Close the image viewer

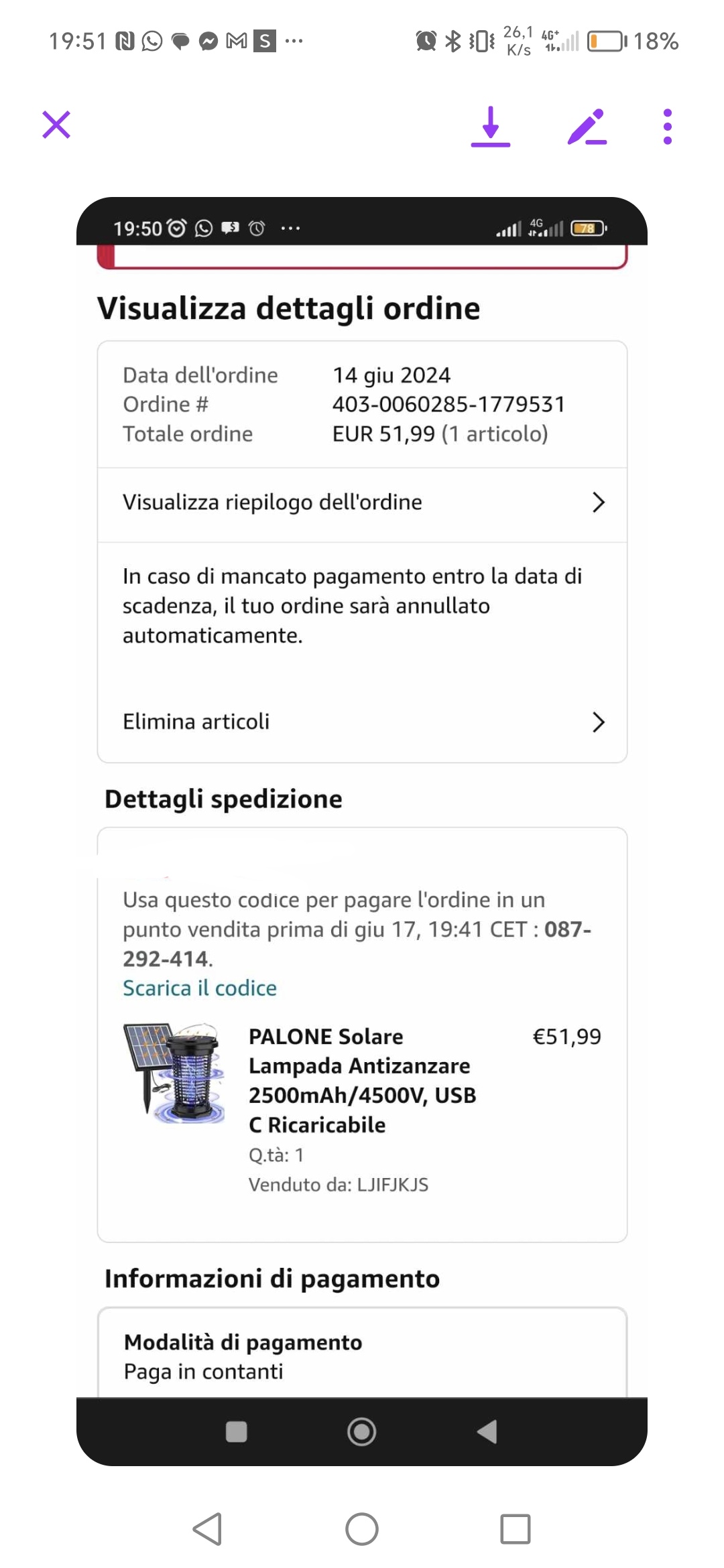pyautogui.click(x=56, y=125)
